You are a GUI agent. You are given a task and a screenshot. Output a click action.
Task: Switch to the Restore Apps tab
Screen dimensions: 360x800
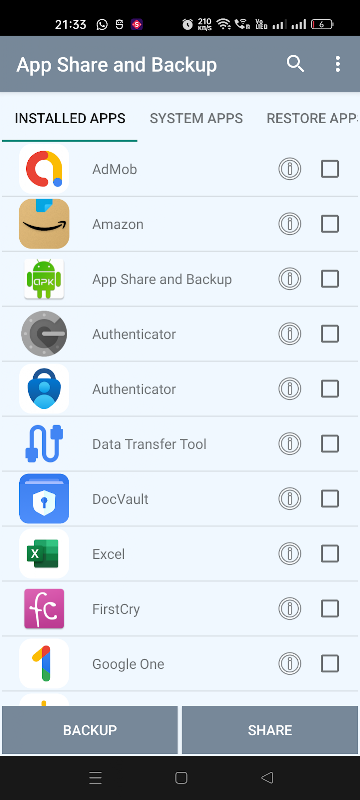point(312,118)
